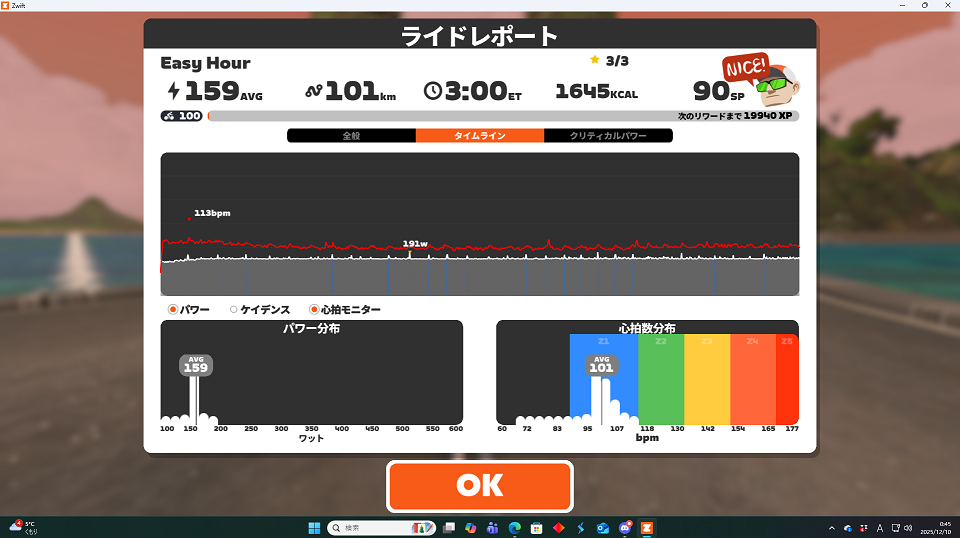Close the Zwift window

coord(949,6)
